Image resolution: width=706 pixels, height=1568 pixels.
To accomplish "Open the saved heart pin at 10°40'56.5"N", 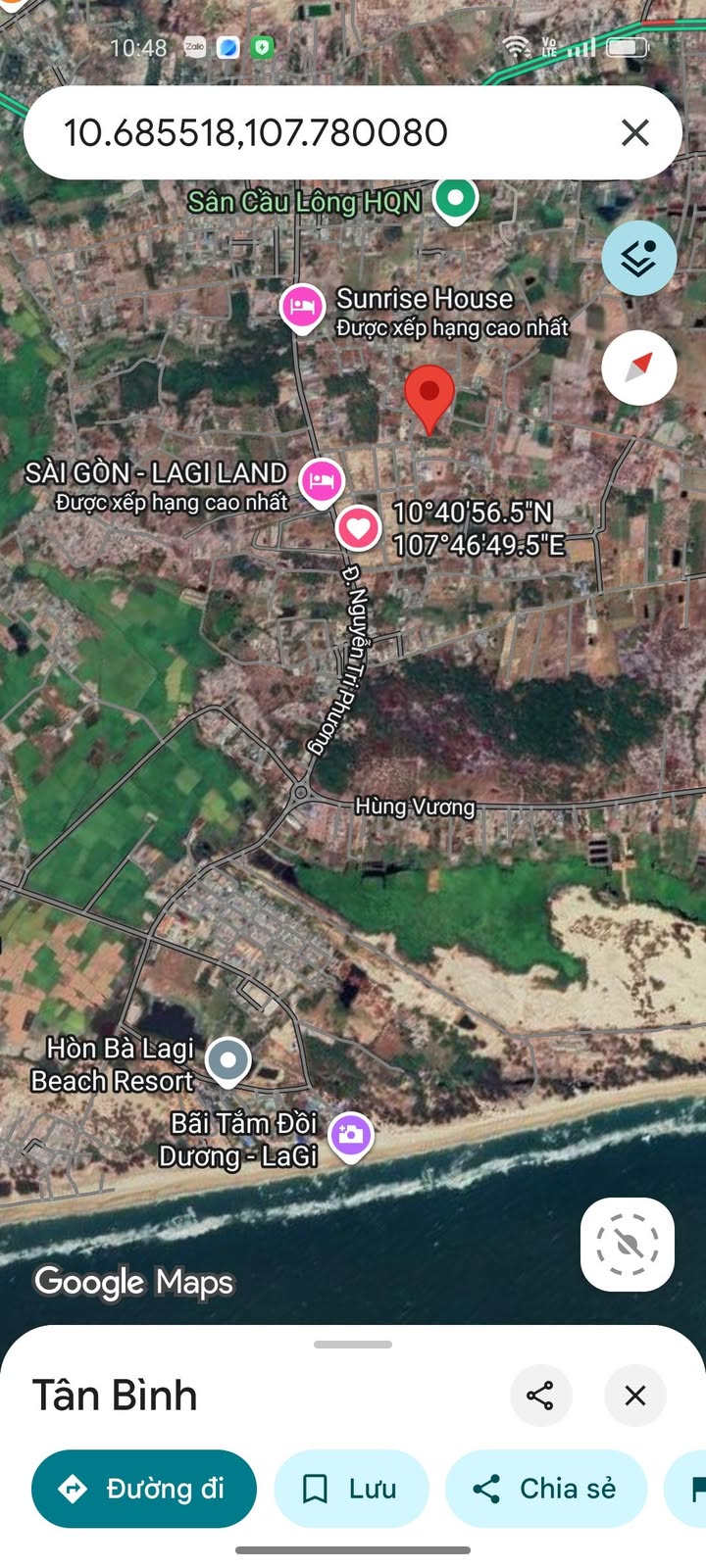I will (x=358, y=528).
